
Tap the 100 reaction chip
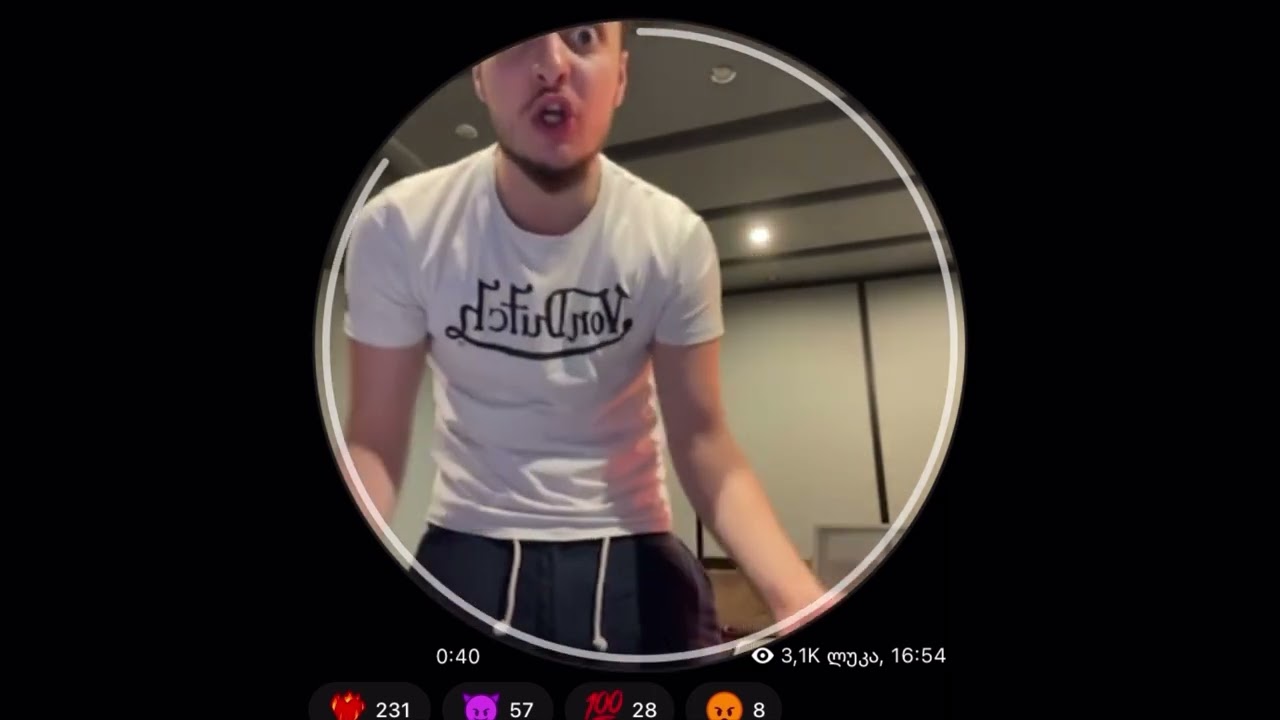tap(621, 708)
